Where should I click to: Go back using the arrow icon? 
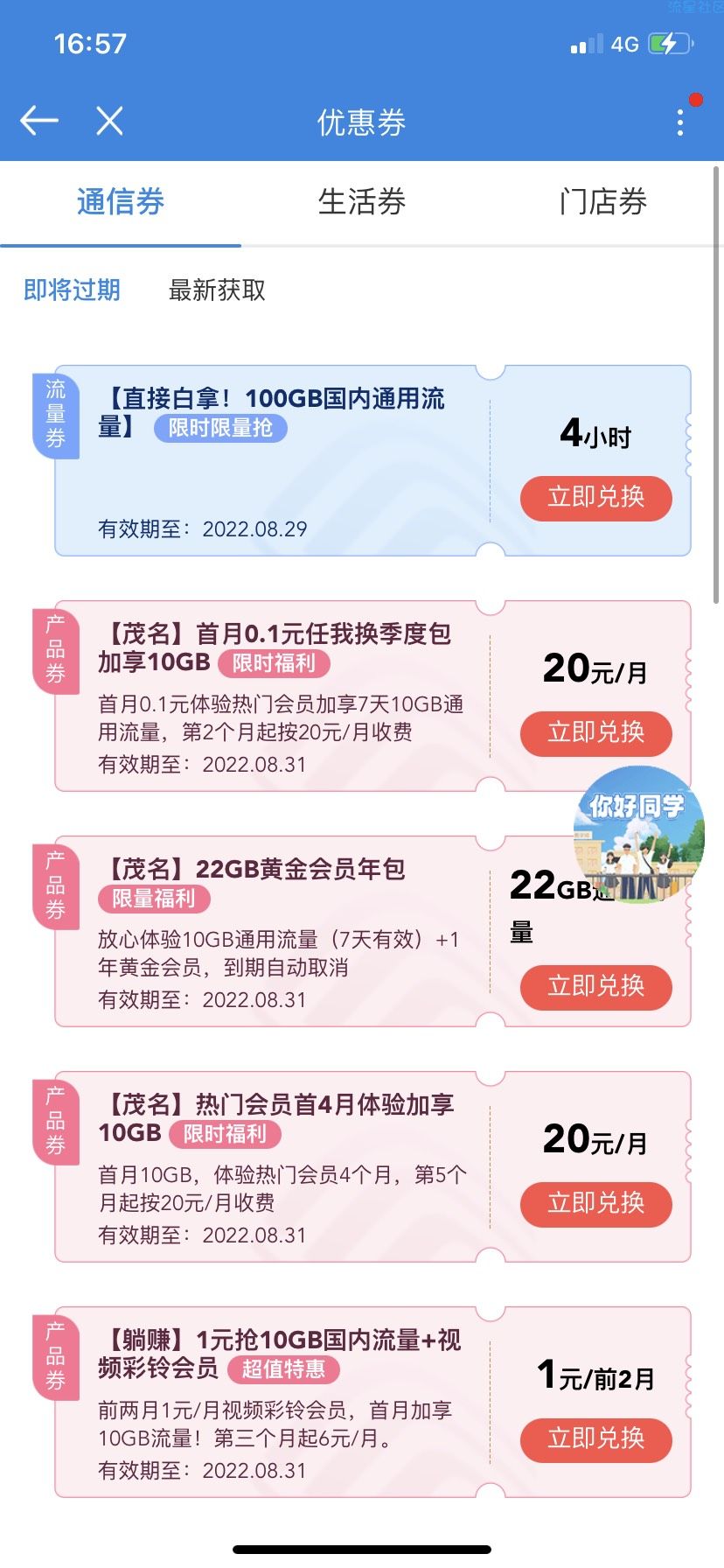[x=39, y=121]
